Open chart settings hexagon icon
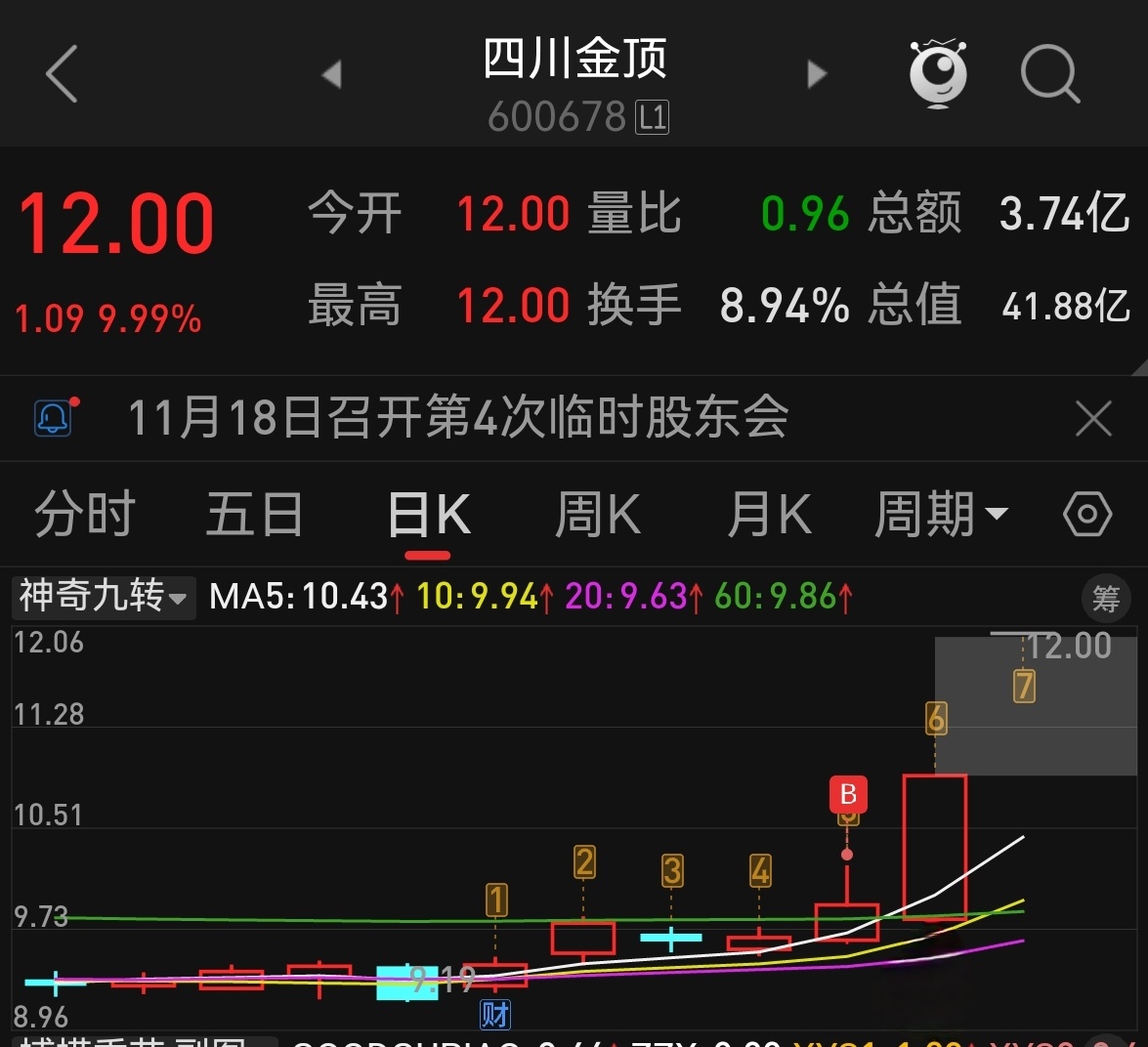The image size is (1148, 1047). (x=1087, y=515)
